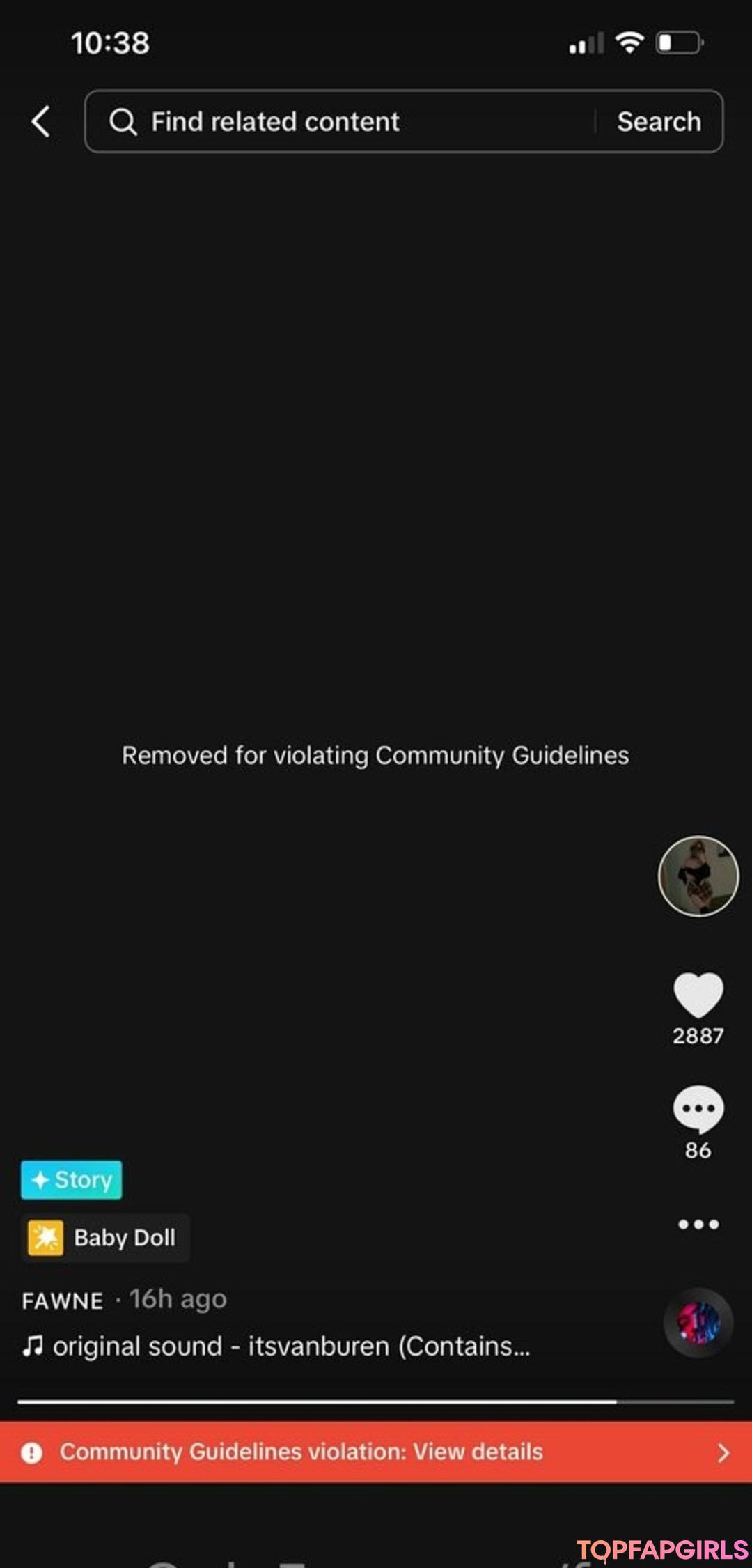Tap the Find related content field
The height and width of the screenshot is (1568, 752).
(x=334, y=122)
